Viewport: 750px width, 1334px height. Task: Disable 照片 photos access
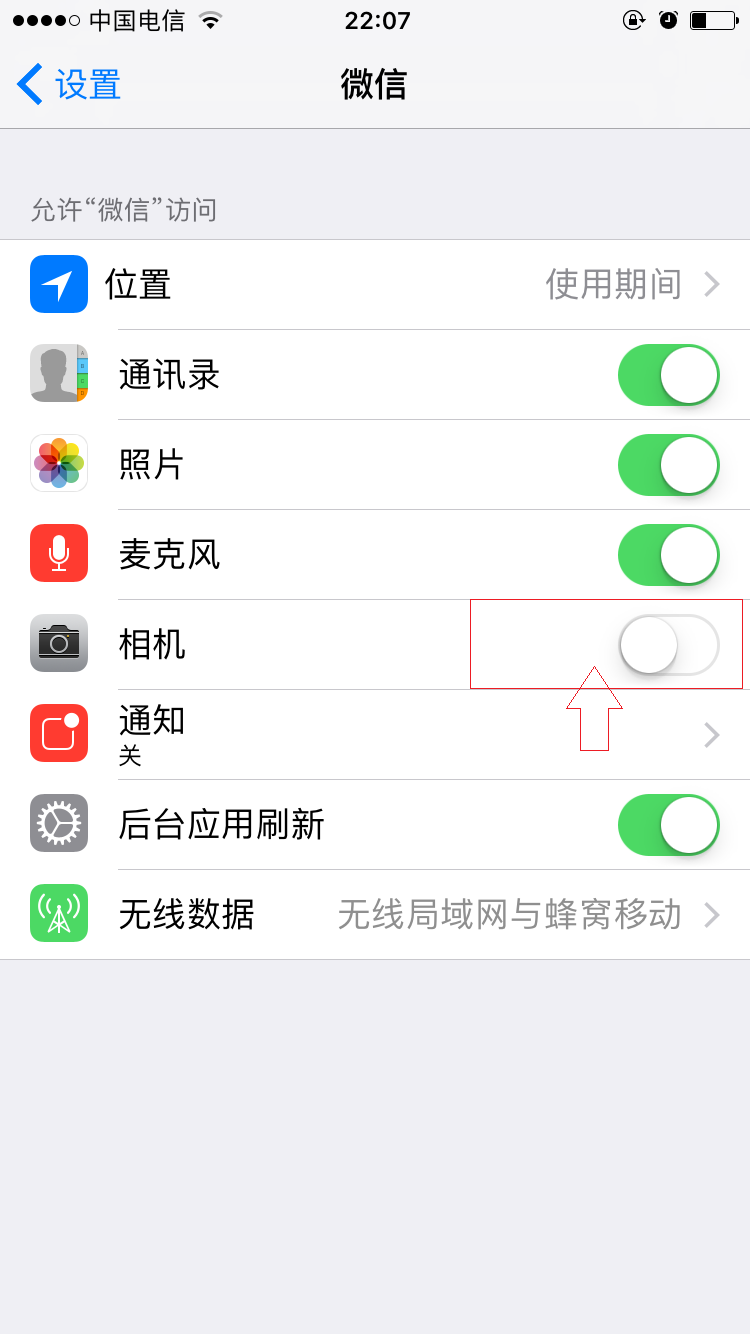coord(668,465)
